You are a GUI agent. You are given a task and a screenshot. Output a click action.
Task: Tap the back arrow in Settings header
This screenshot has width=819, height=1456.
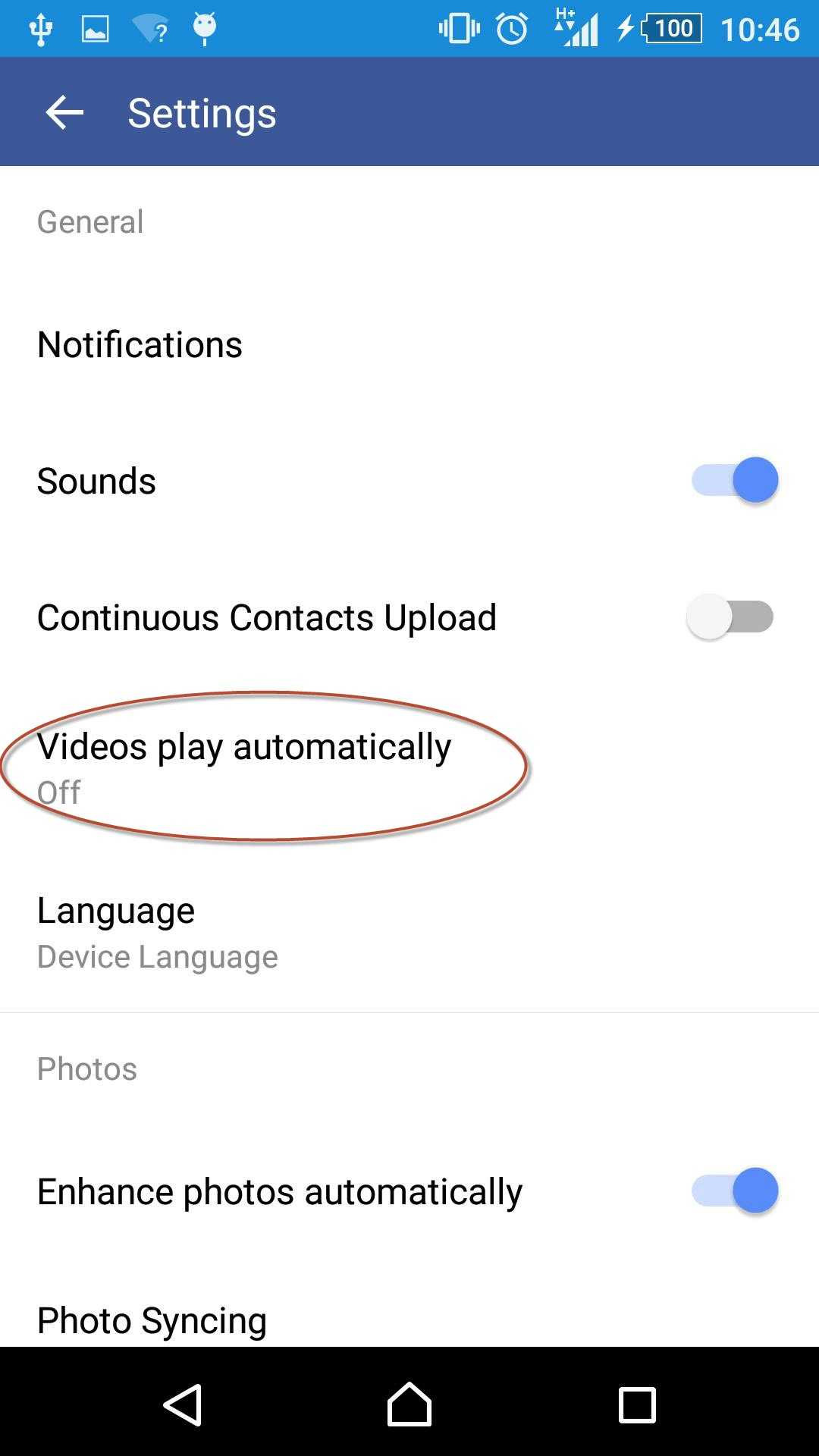coord(64,111)
